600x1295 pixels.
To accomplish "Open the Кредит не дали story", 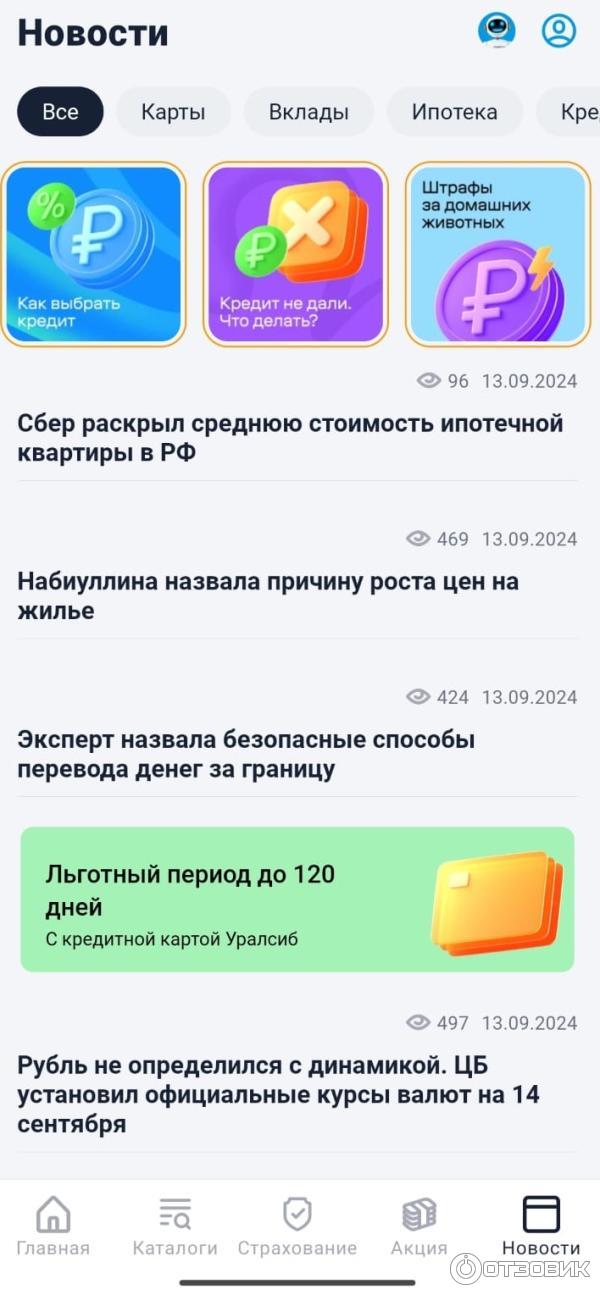I will coord(295,254).
